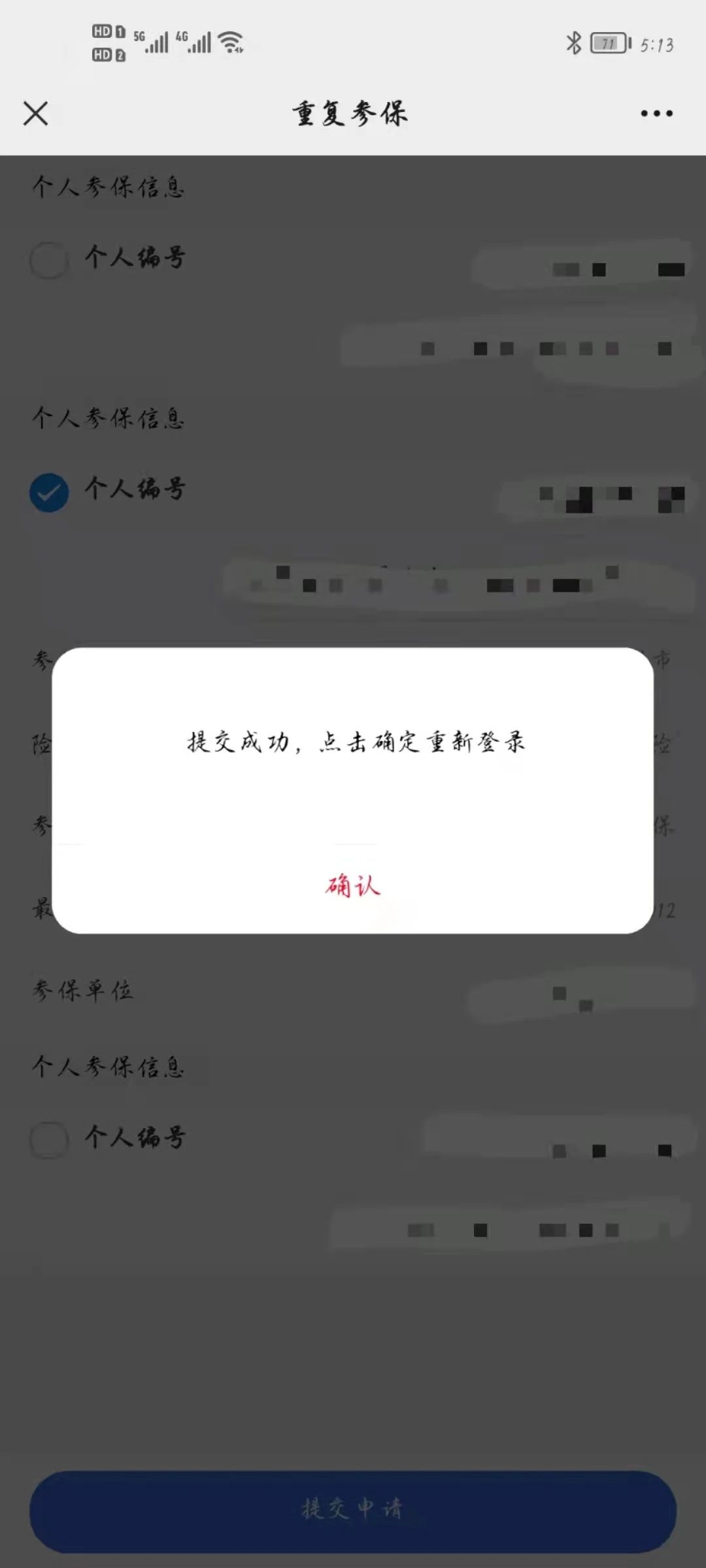Open the three-dot overflow menu
This screenshot has width=706, height=1568.
656,113
